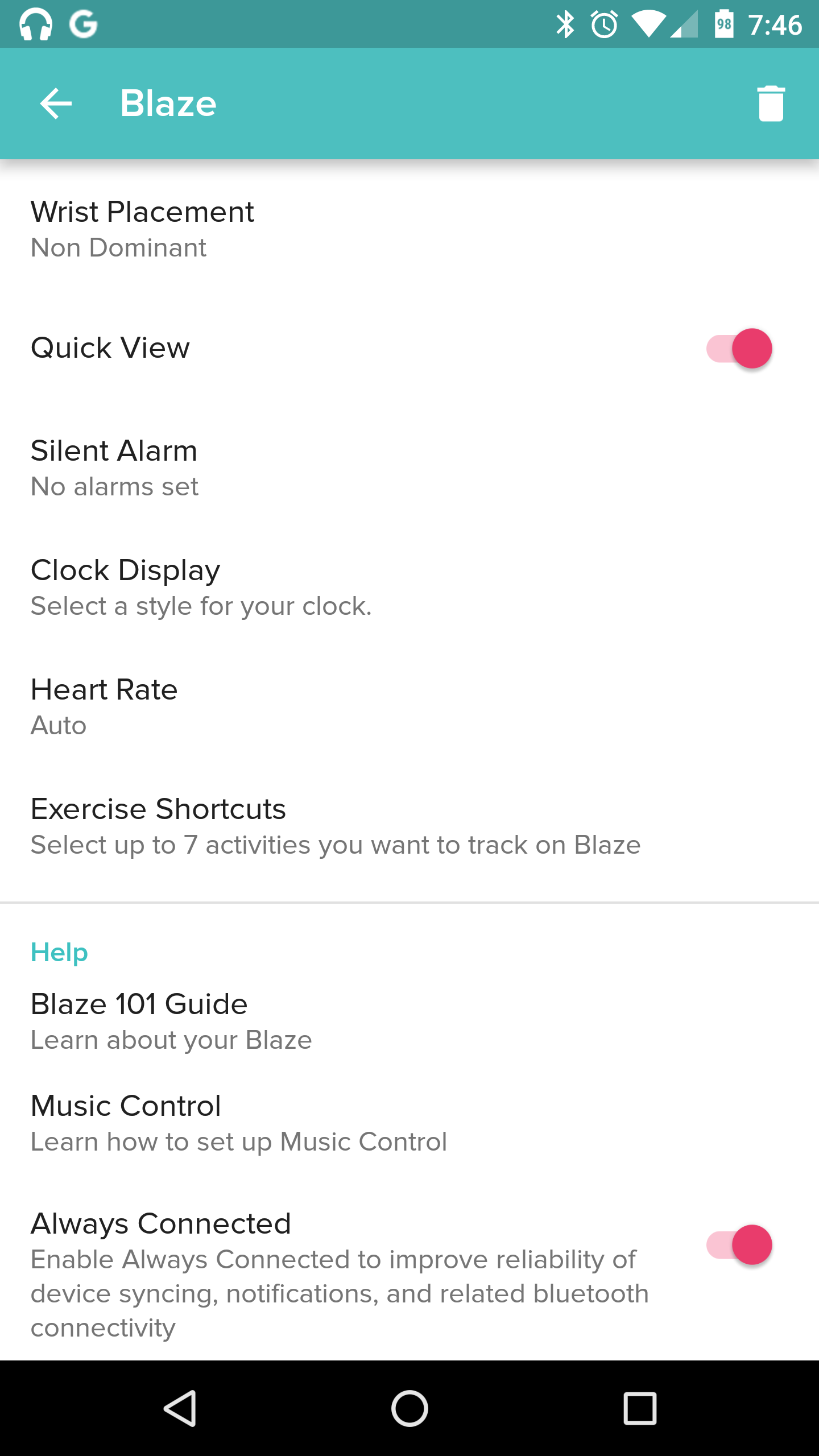Open the recent apps overview

[640, 1408]
